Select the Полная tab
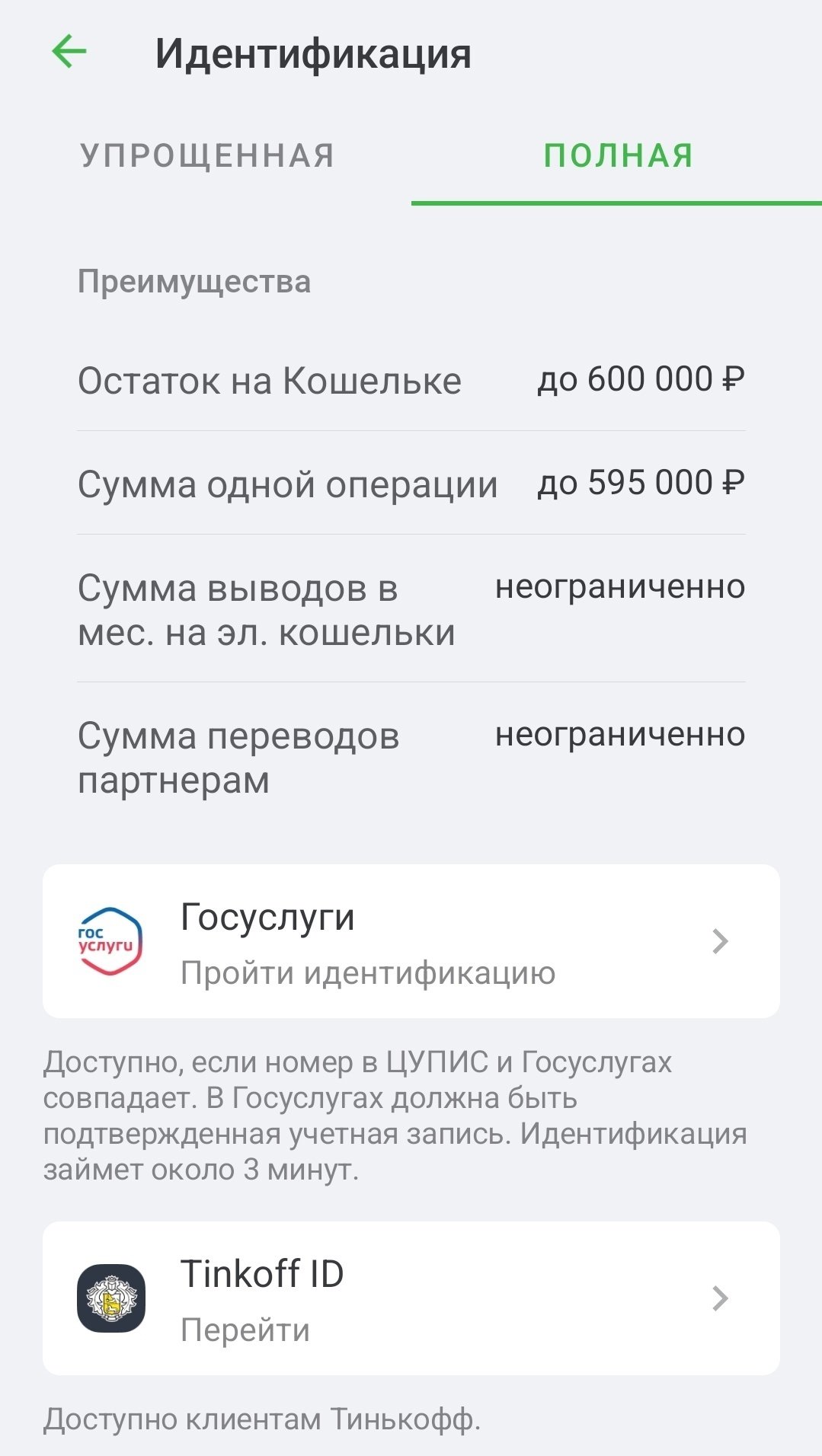 click(617, 155)
